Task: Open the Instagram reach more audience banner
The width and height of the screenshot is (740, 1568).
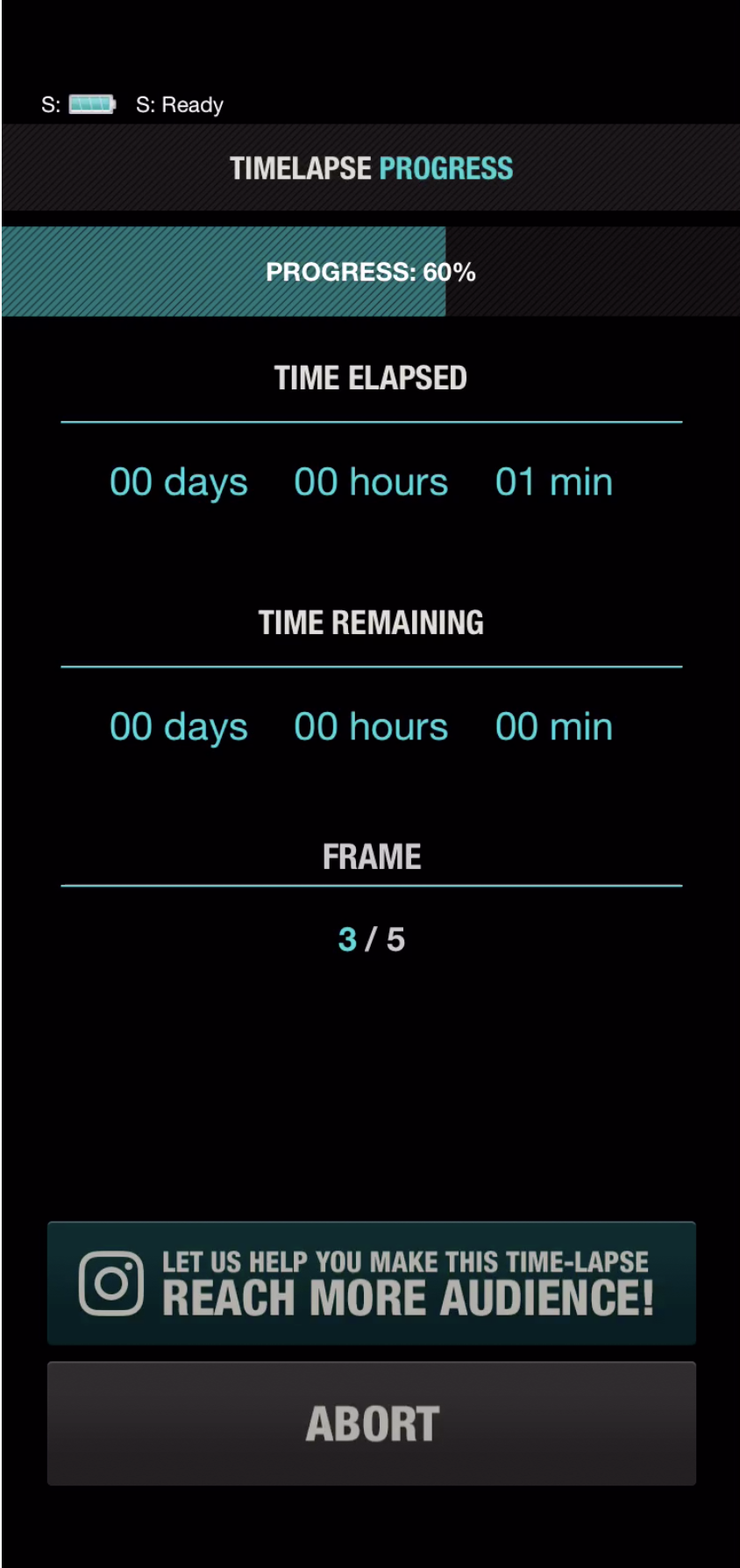Action: click(371, 1283)
